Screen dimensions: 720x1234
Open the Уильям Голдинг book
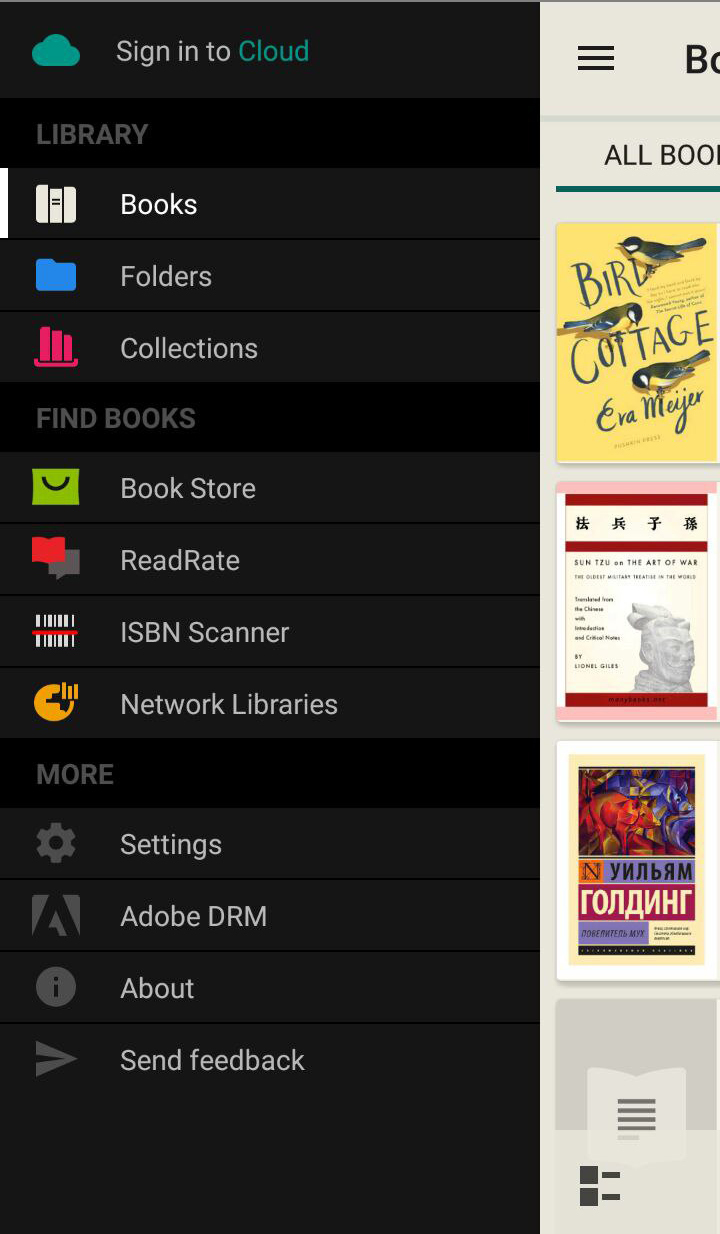click(638, 860)
